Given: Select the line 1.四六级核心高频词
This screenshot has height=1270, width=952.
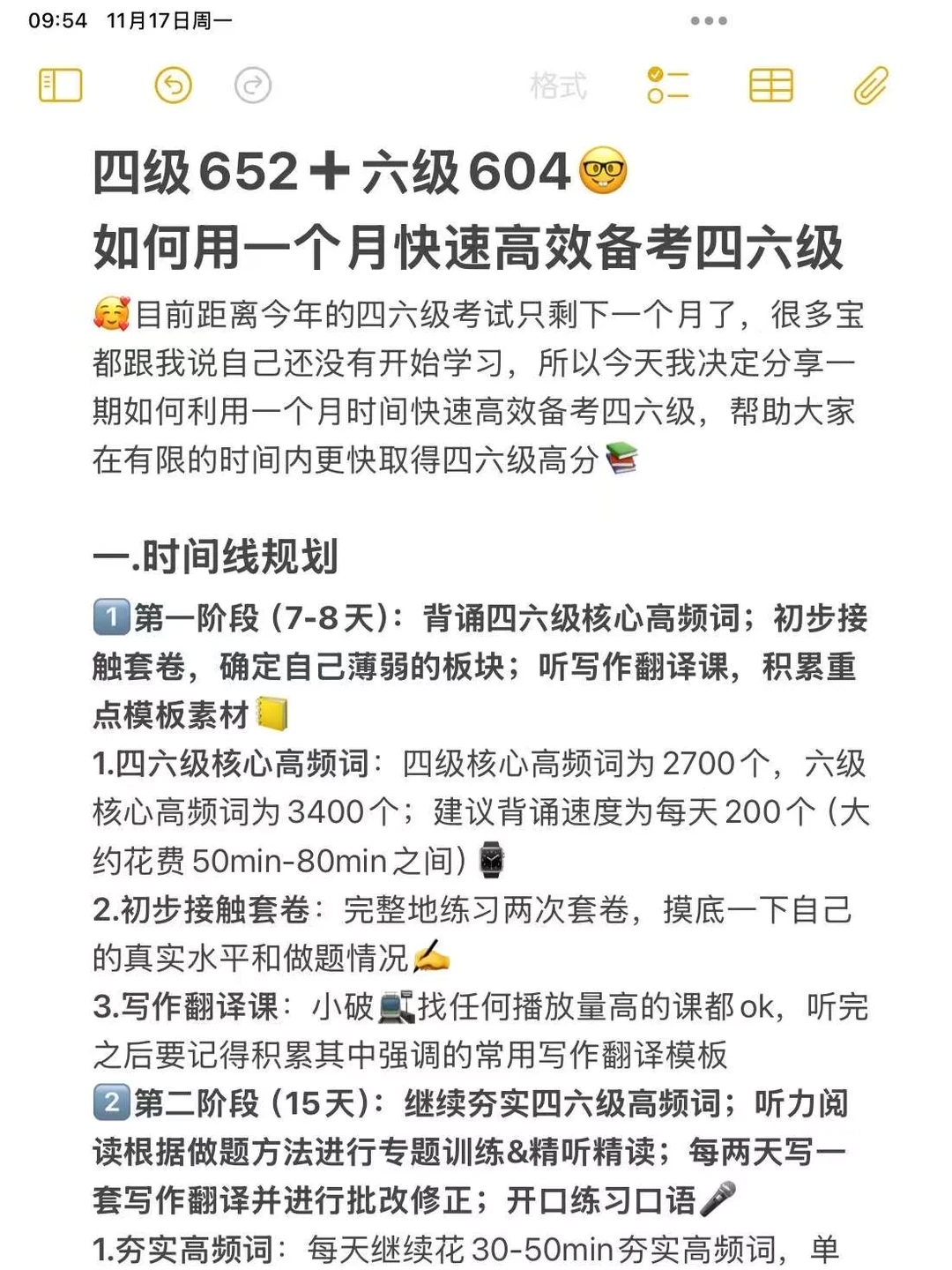Looking at the screenshot, I should (x=220, y=766).
